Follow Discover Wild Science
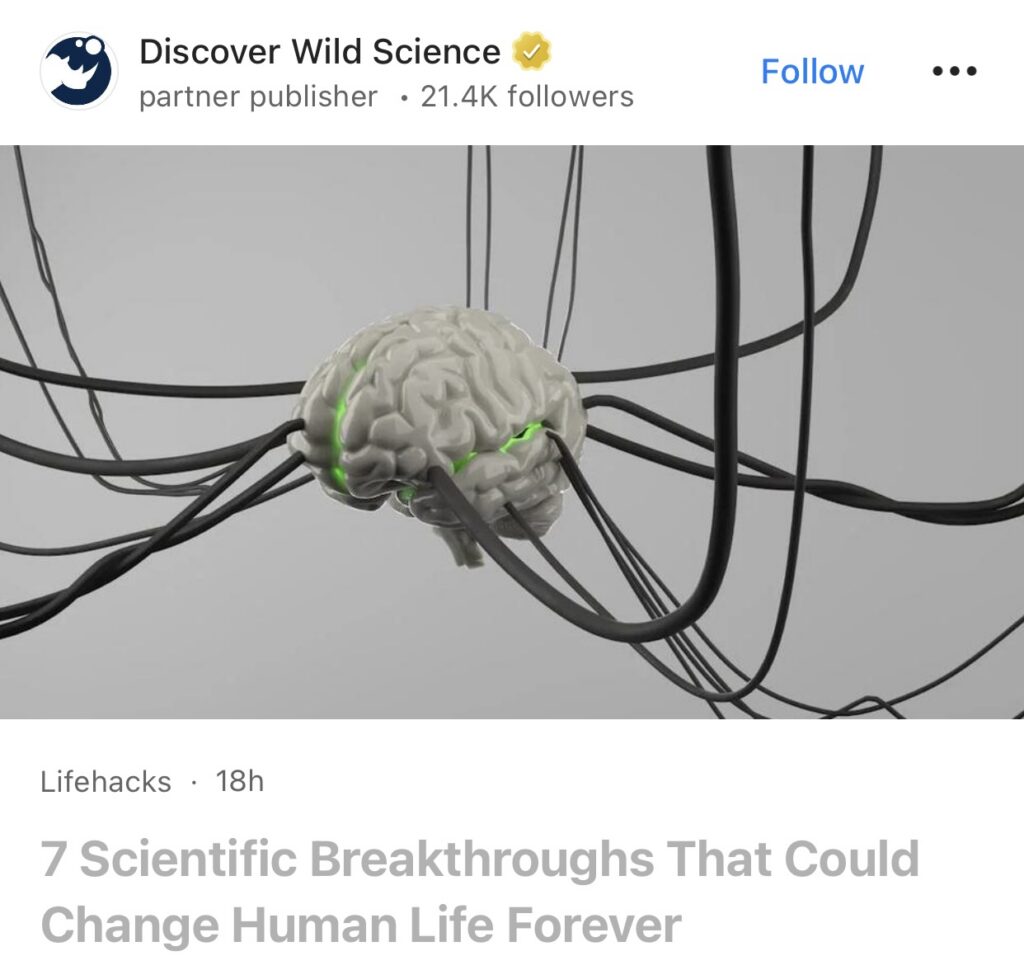1024x970 pixels. click(x=811, y=72)
